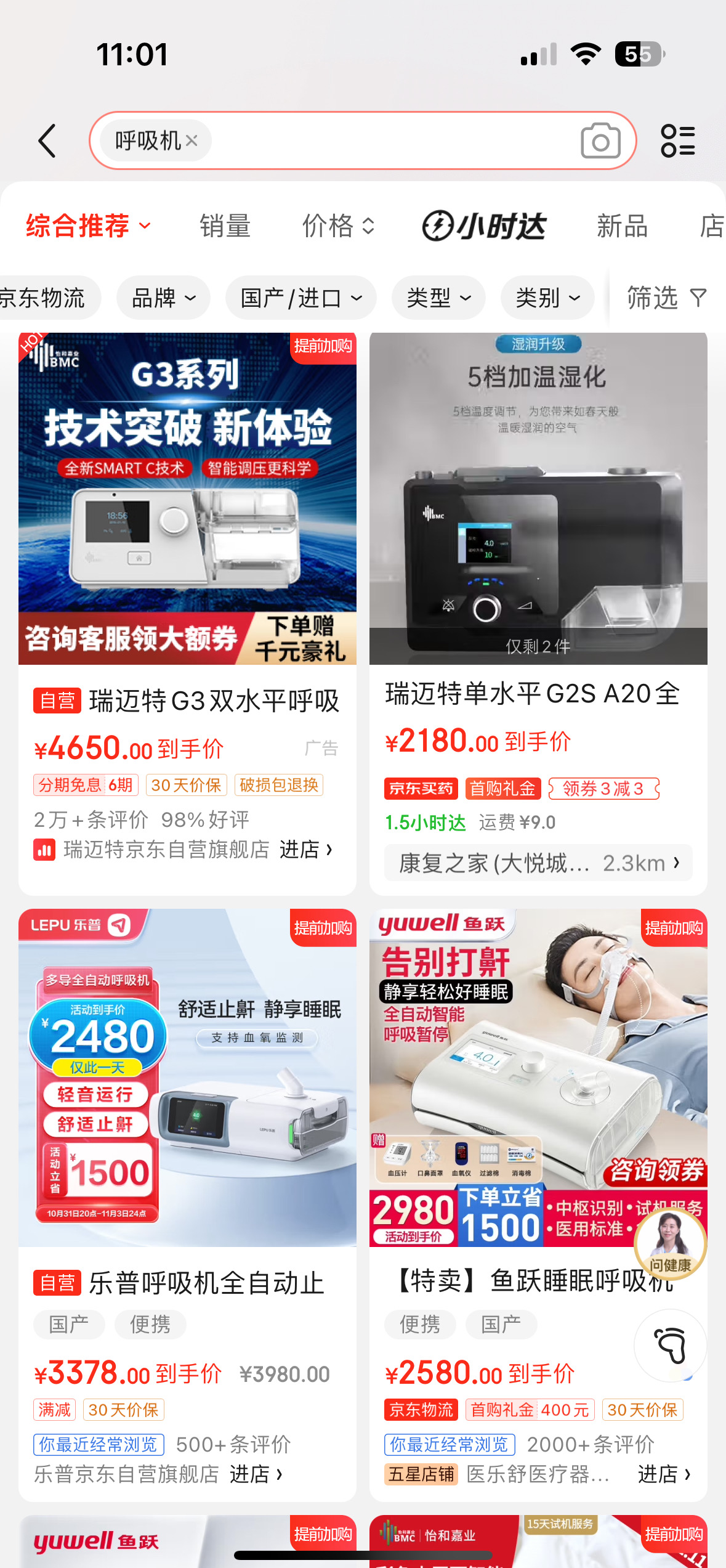Sort results by 销量

coord(225,226)
